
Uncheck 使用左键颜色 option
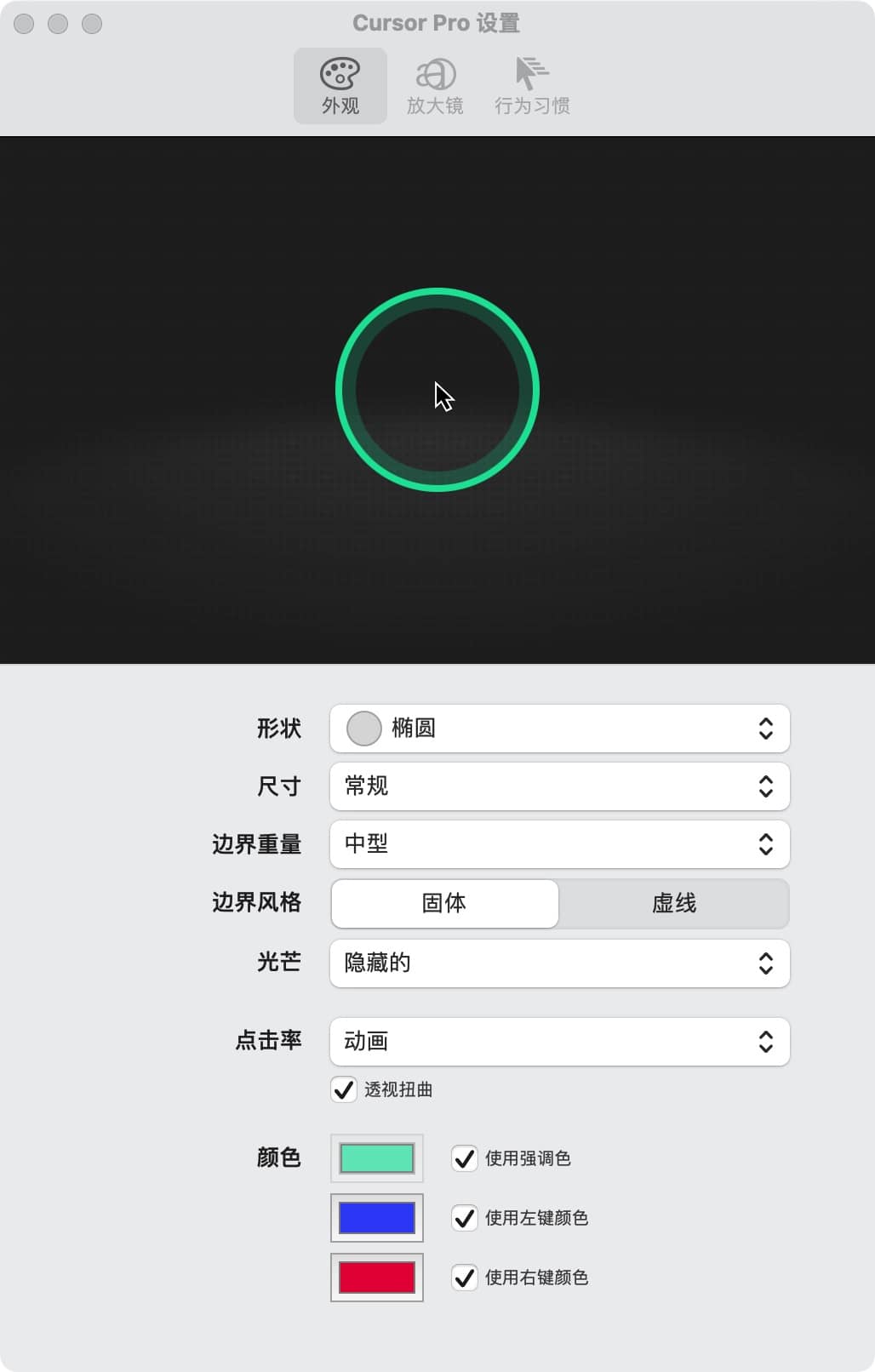tap(465, 1219)
